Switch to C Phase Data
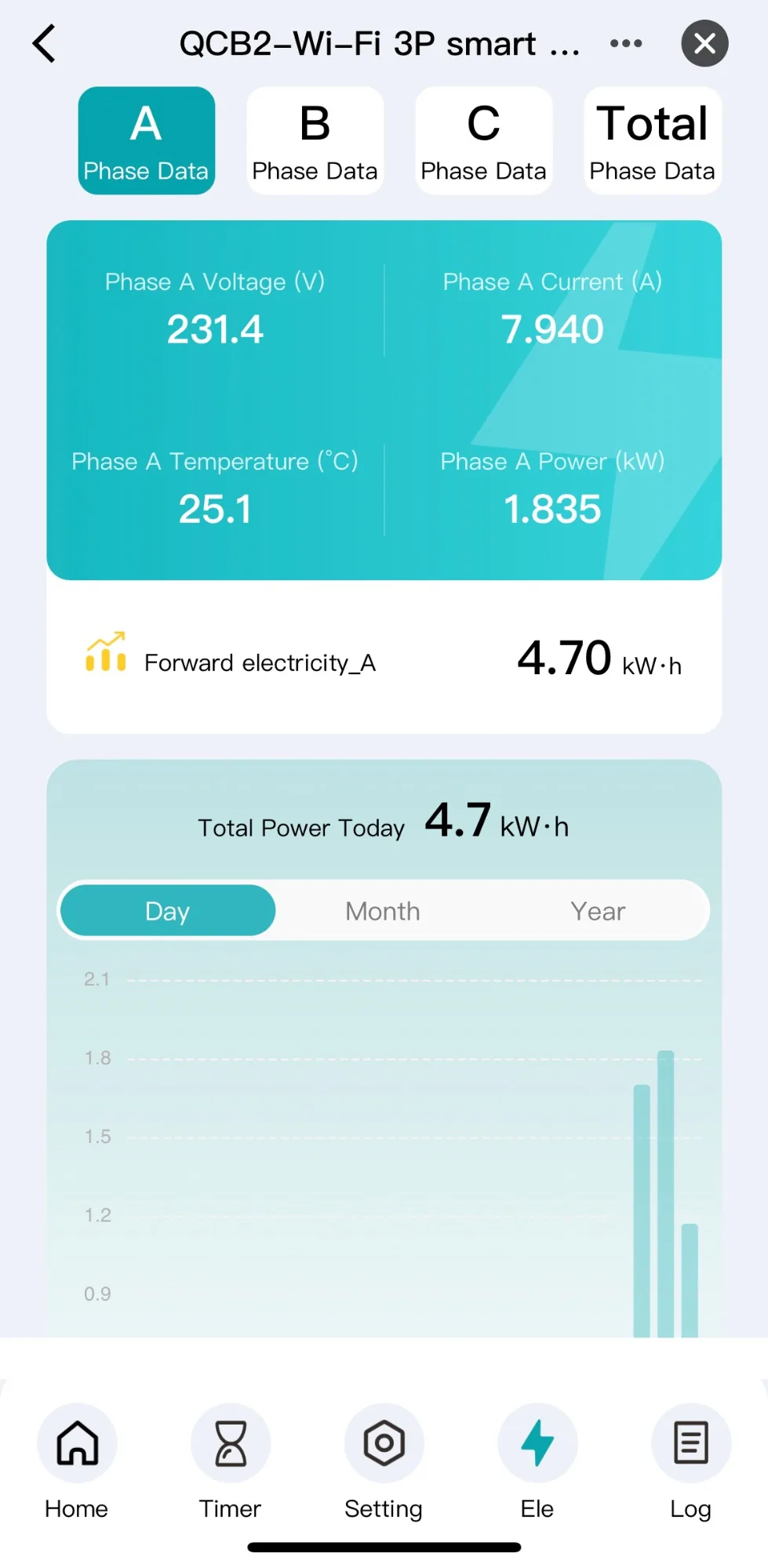Image resolution: width=768 pixels, height=1568 pixels. point(484,140)
